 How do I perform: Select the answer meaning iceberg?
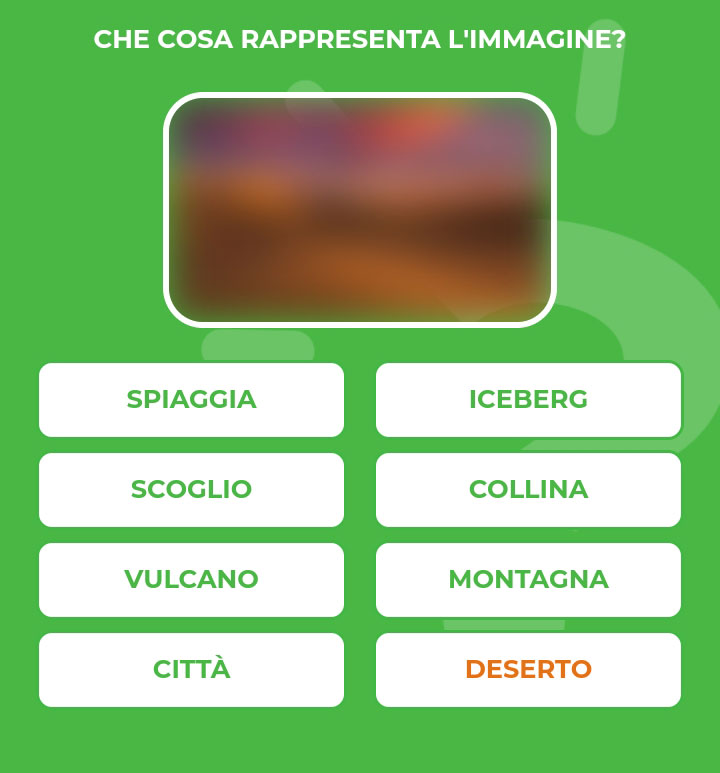coord(528,400)
